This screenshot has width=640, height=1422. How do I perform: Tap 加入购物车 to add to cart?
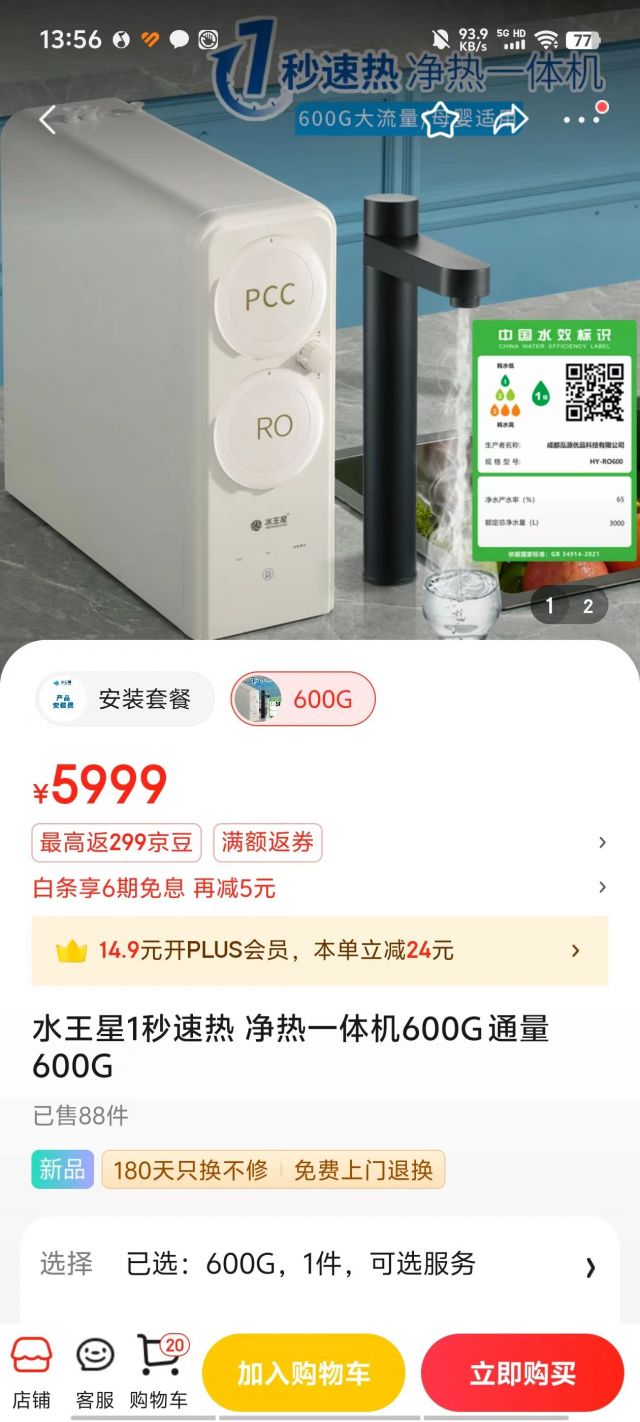(x=304, y=1373)
